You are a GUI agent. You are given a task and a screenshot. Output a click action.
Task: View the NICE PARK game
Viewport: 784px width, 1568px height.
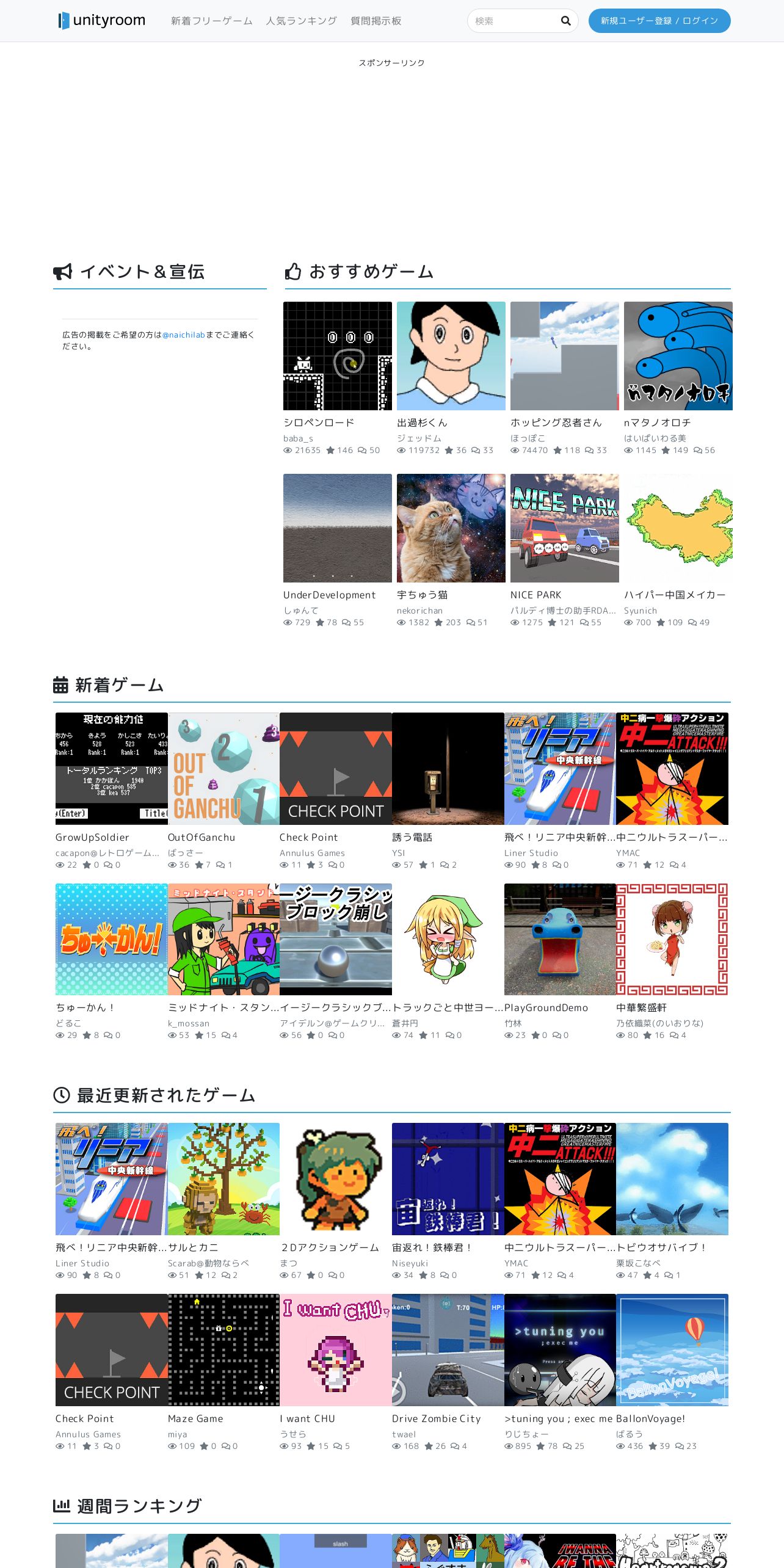pyautogui.click(x=564, y=528)
